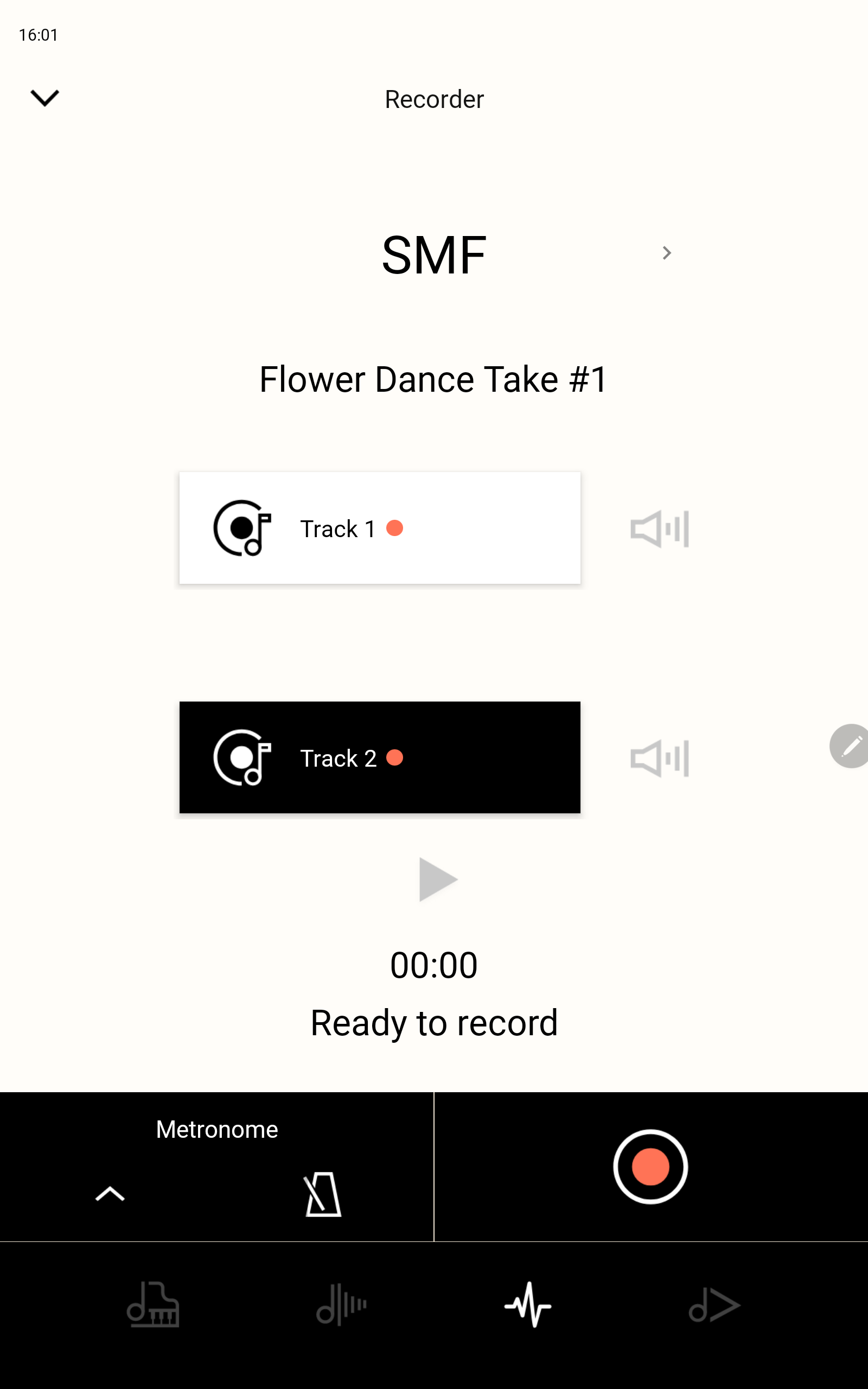
Task: Edit the recording with the pencil button
Action: 850,746
